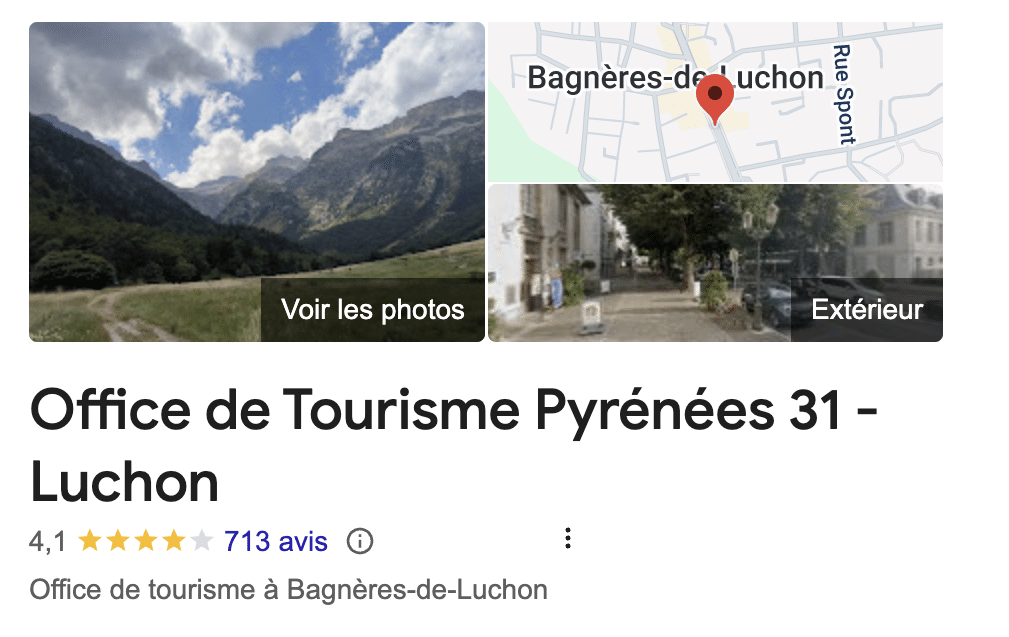Screen dimensions: 1009x637
Task: Open the 713 avis reviews link
Action: 276,542
